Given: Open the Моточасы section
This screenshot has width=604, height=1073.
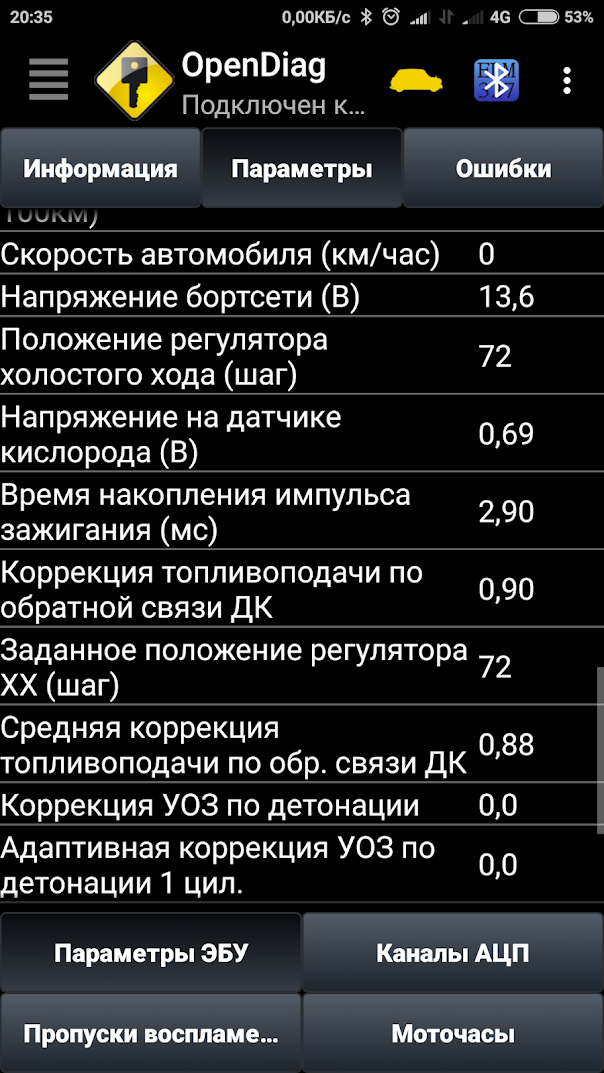Looking at the screenshot, I should point(453,1033).
